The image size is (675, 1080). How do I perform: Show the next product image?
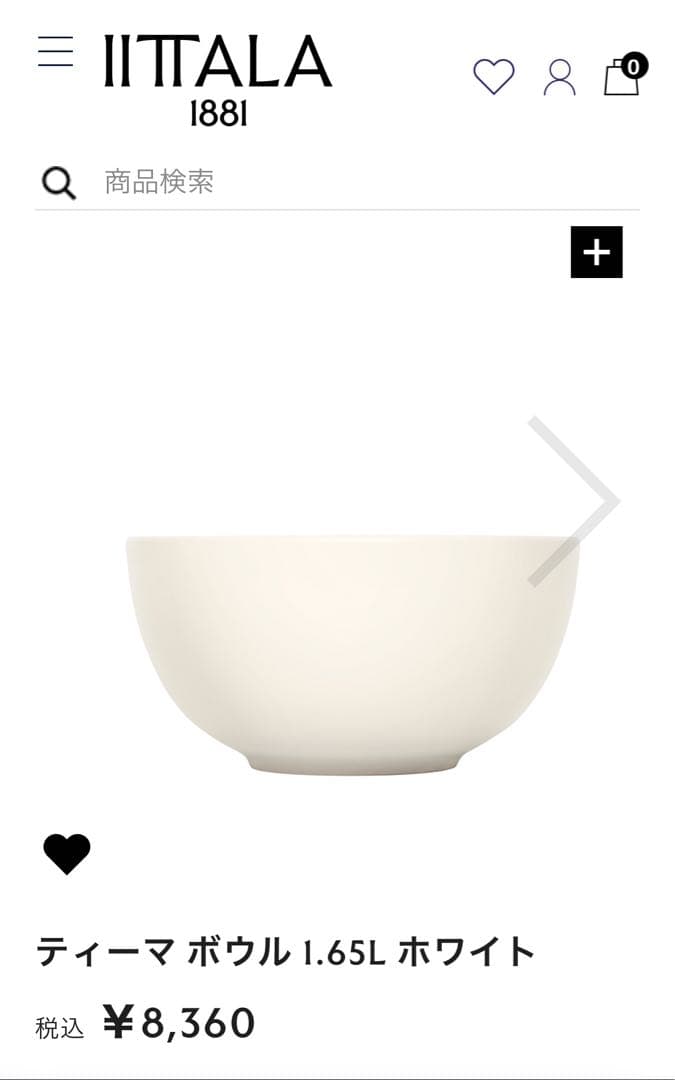coord(575,500)
